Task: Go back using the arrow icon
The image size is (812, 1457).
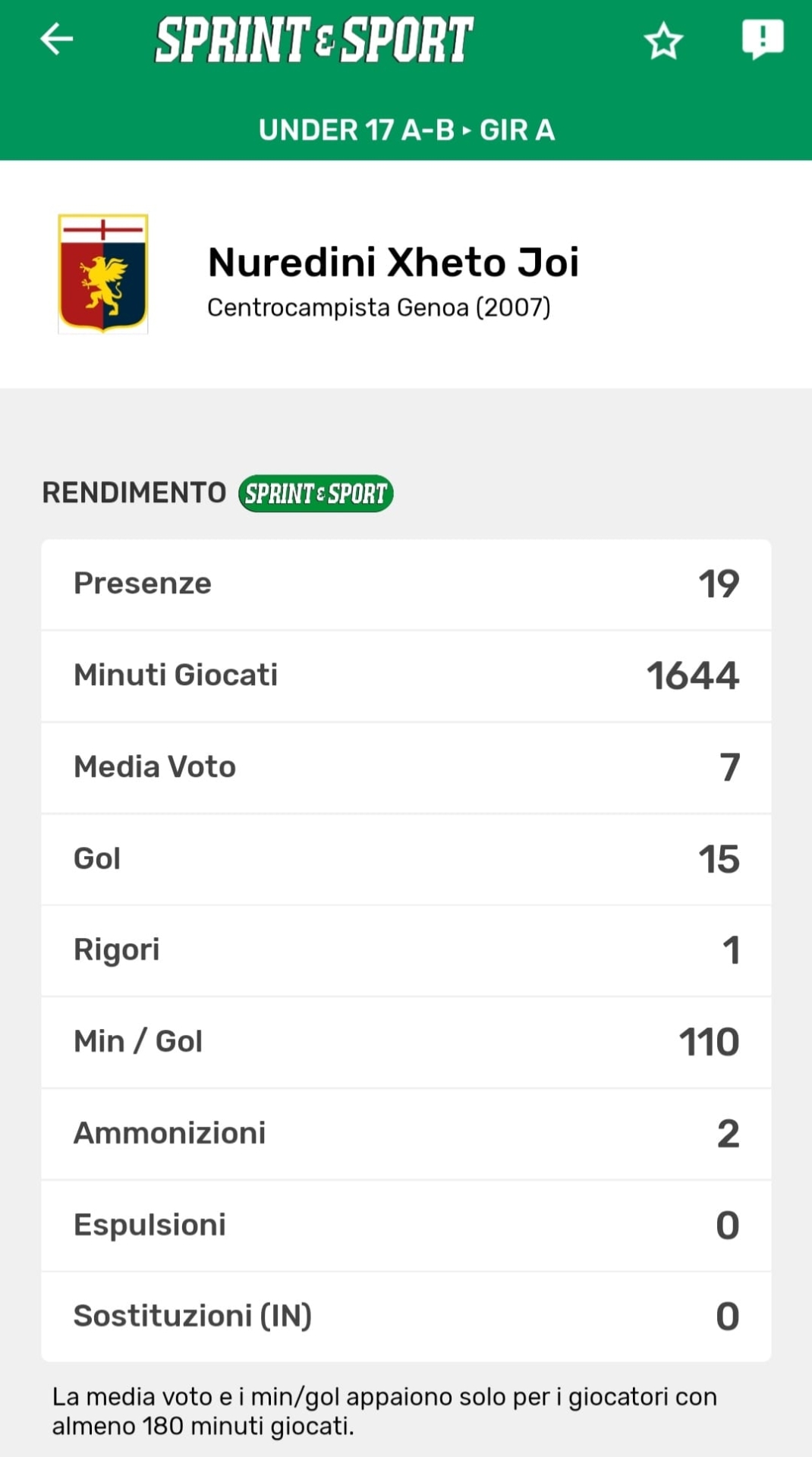Action: [57, 39]
